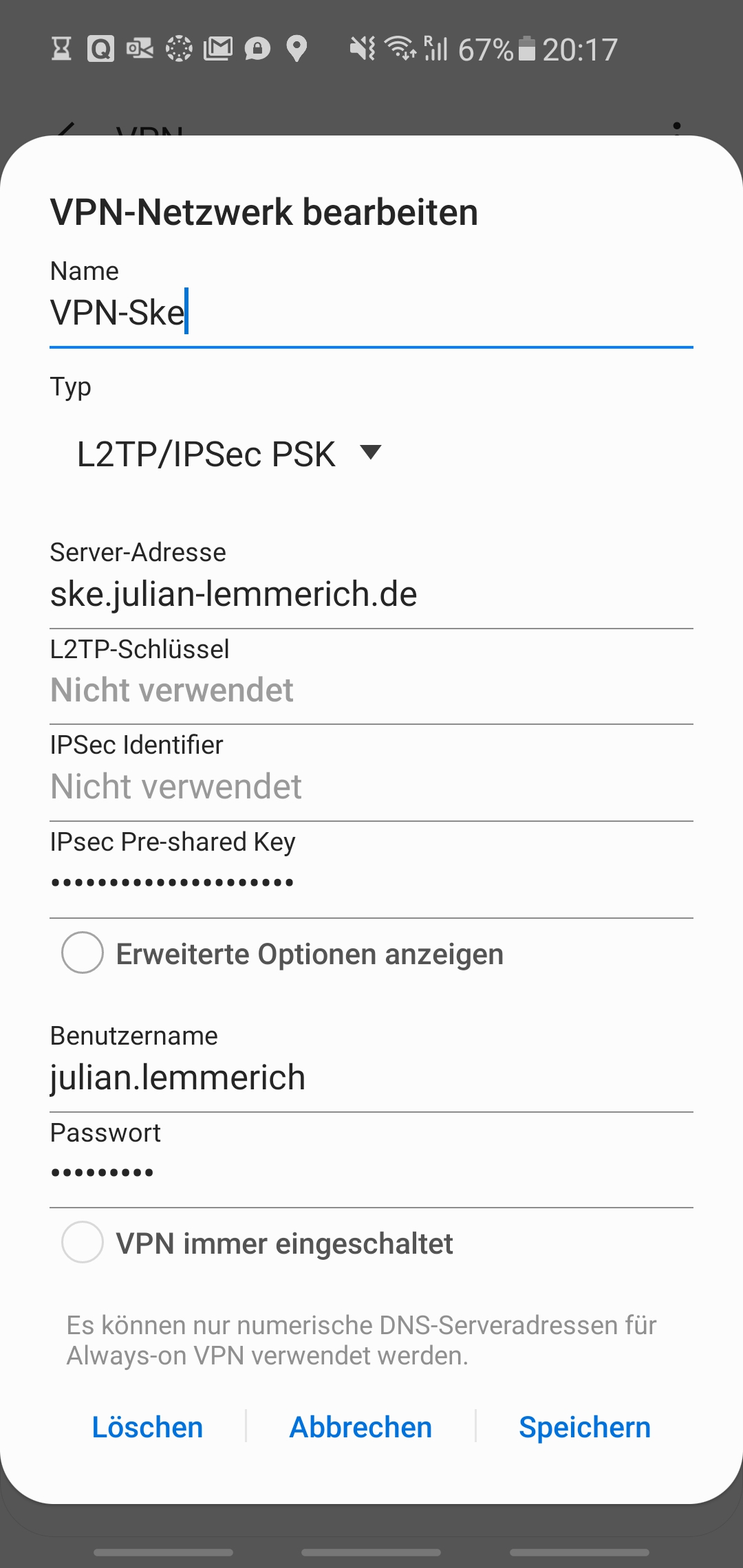Turn on VPN immer eingeschaltet

(x=83, y=1243)
